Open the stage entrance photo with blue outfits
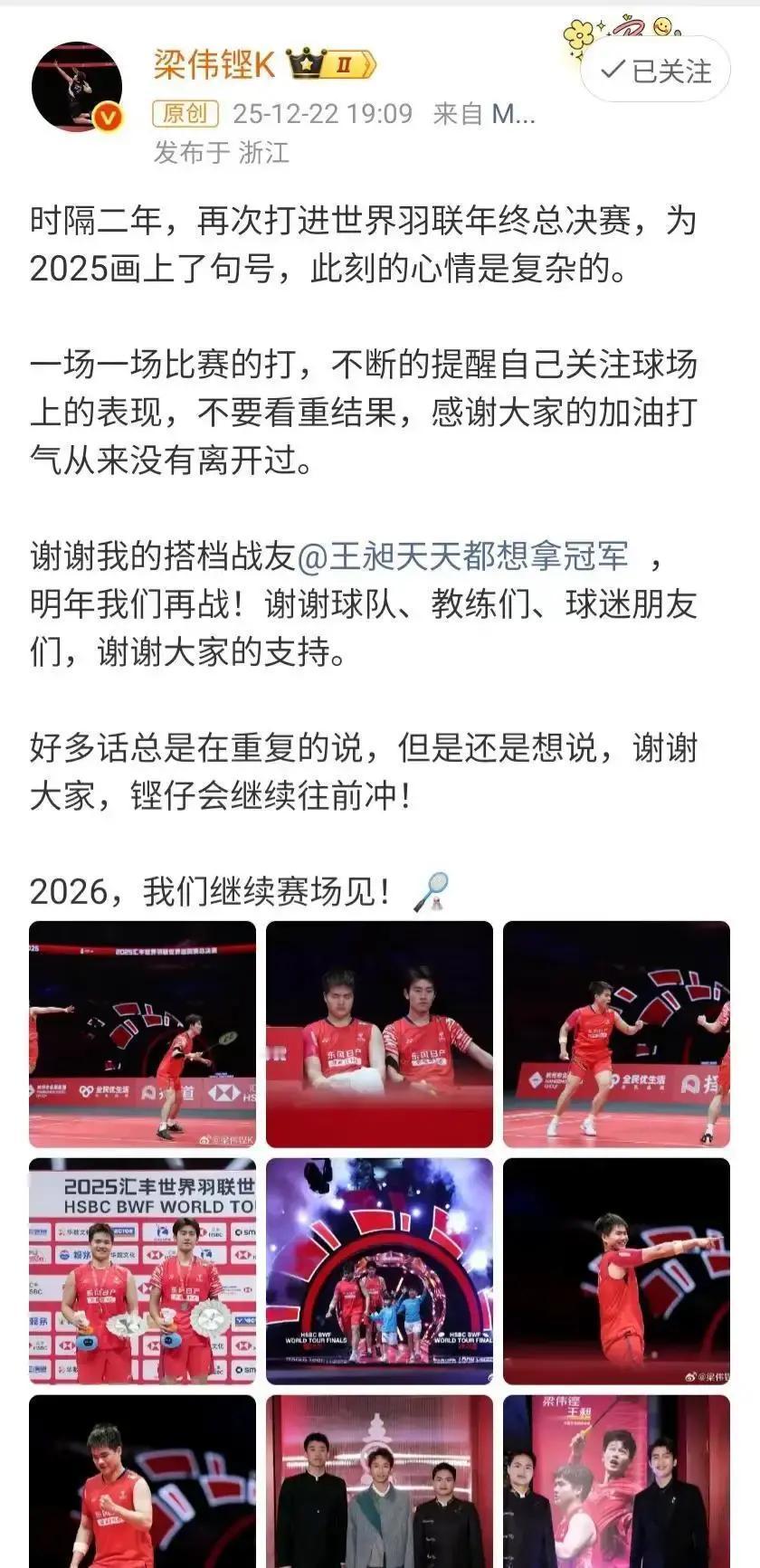 point(379,1275)
